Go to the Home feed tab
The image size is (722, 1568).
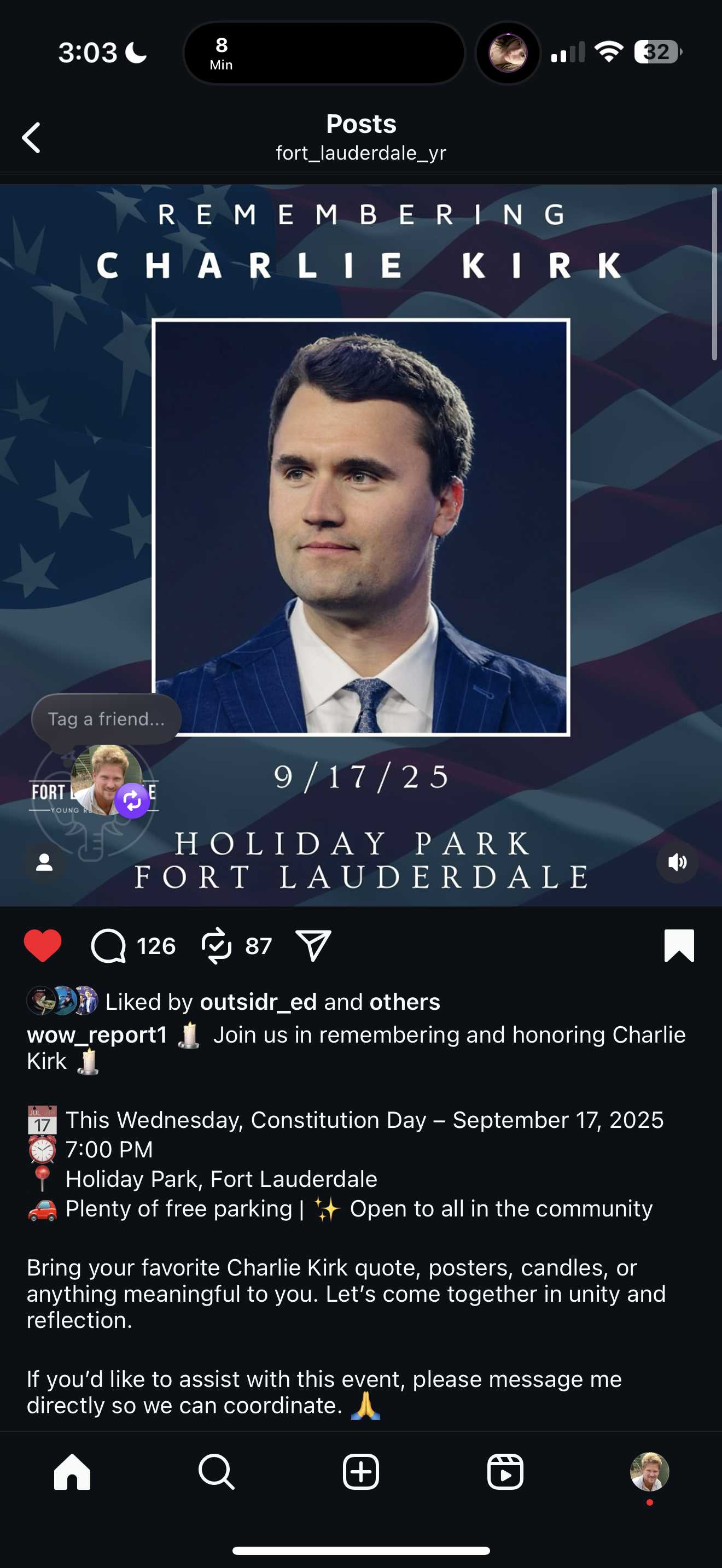tap(72, 1472)
